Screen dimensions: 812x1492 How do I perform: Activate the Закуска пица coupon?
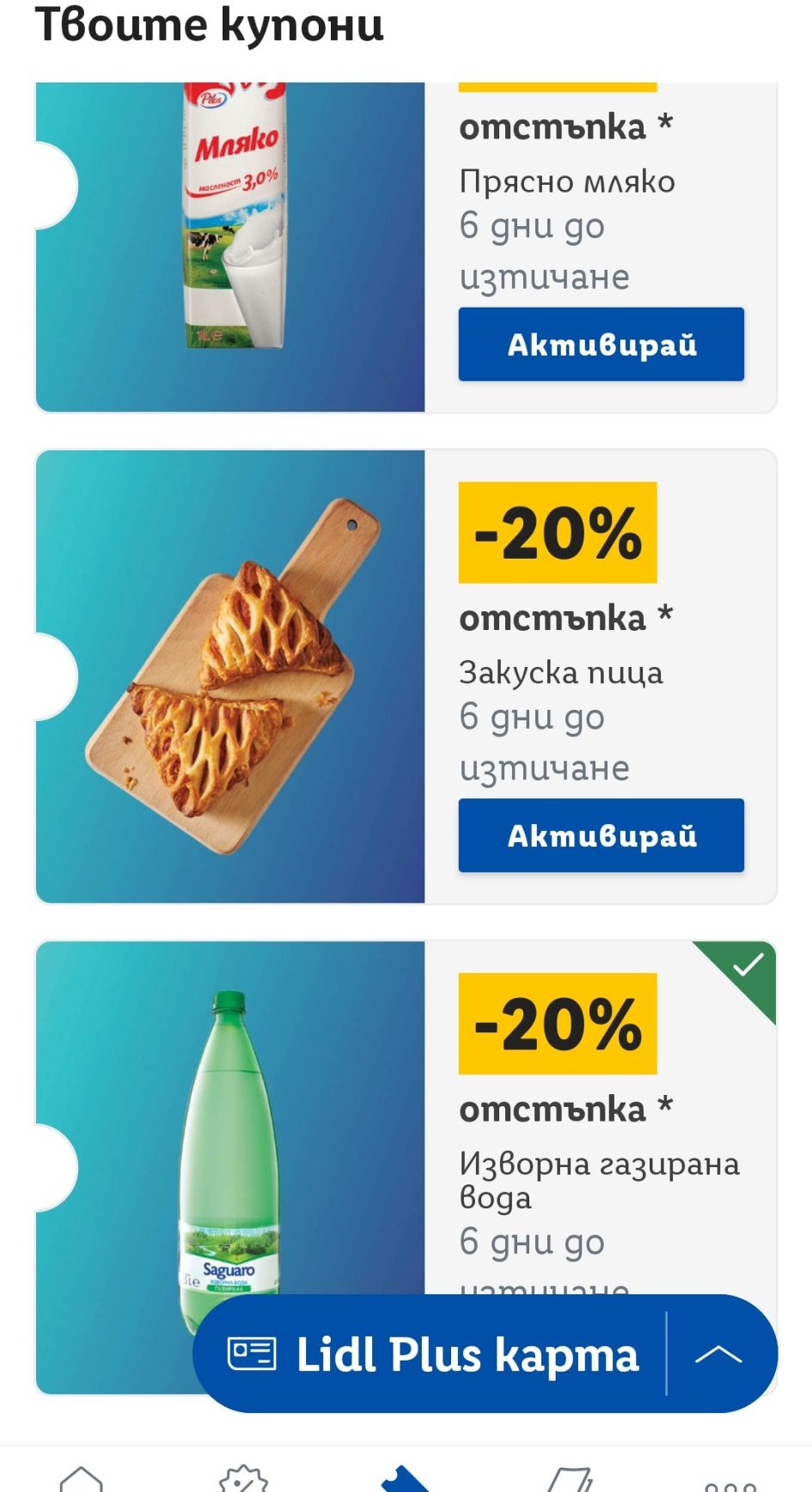coord(601,835)
